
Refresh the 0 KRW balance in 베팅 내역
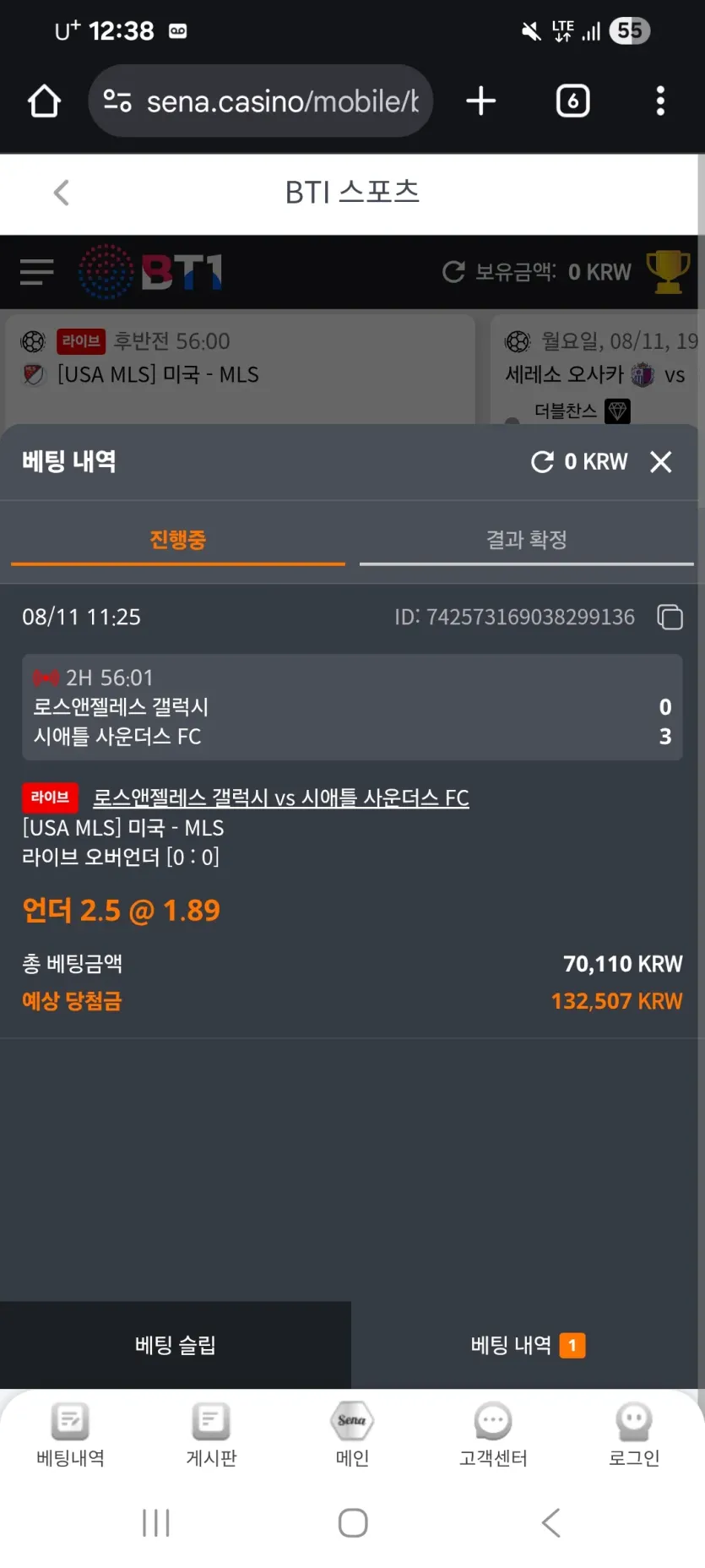pyautogui.click(x=541, y=461)
